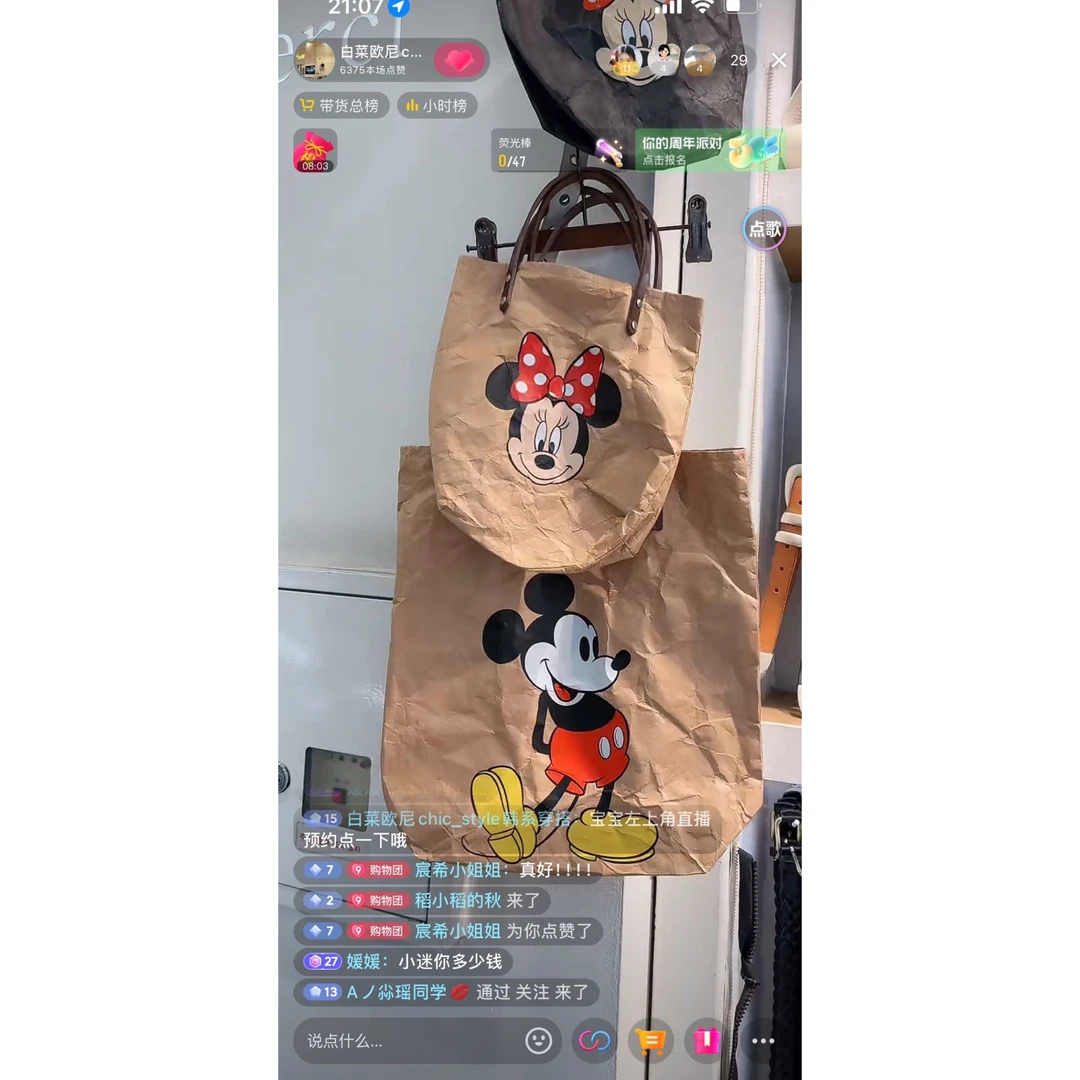1080x1080 pixels.
Task: Open the 小时榜 hourly ranking chip
Action: pyautogui.click(x=437, y=105)
